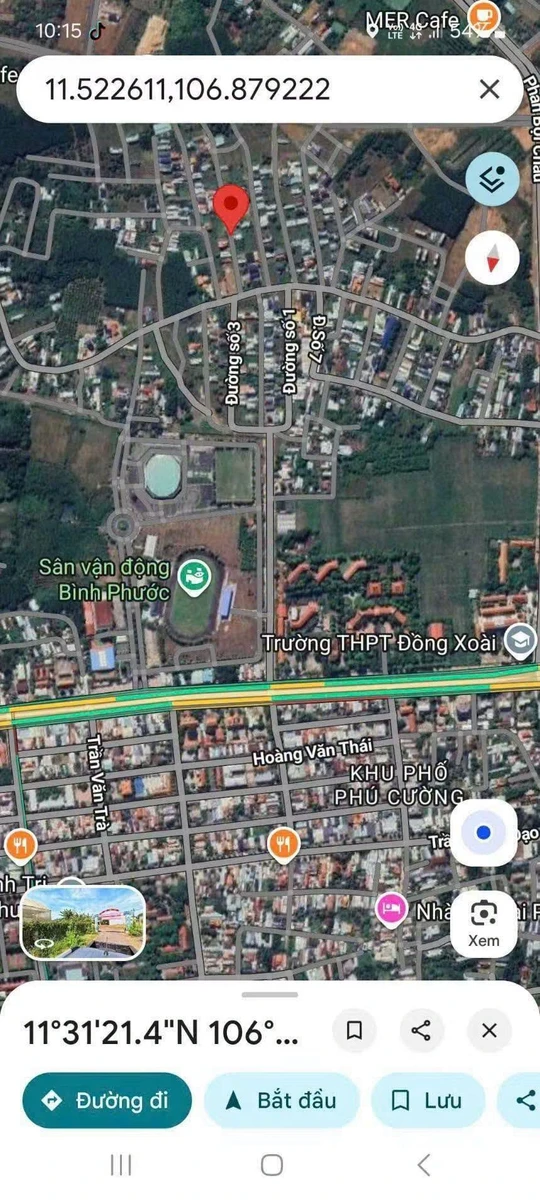Open recent apps from the navigation bar
Image resolution: width=540 pixels, height=1200 pixels.
click(x=121, y=1164)
